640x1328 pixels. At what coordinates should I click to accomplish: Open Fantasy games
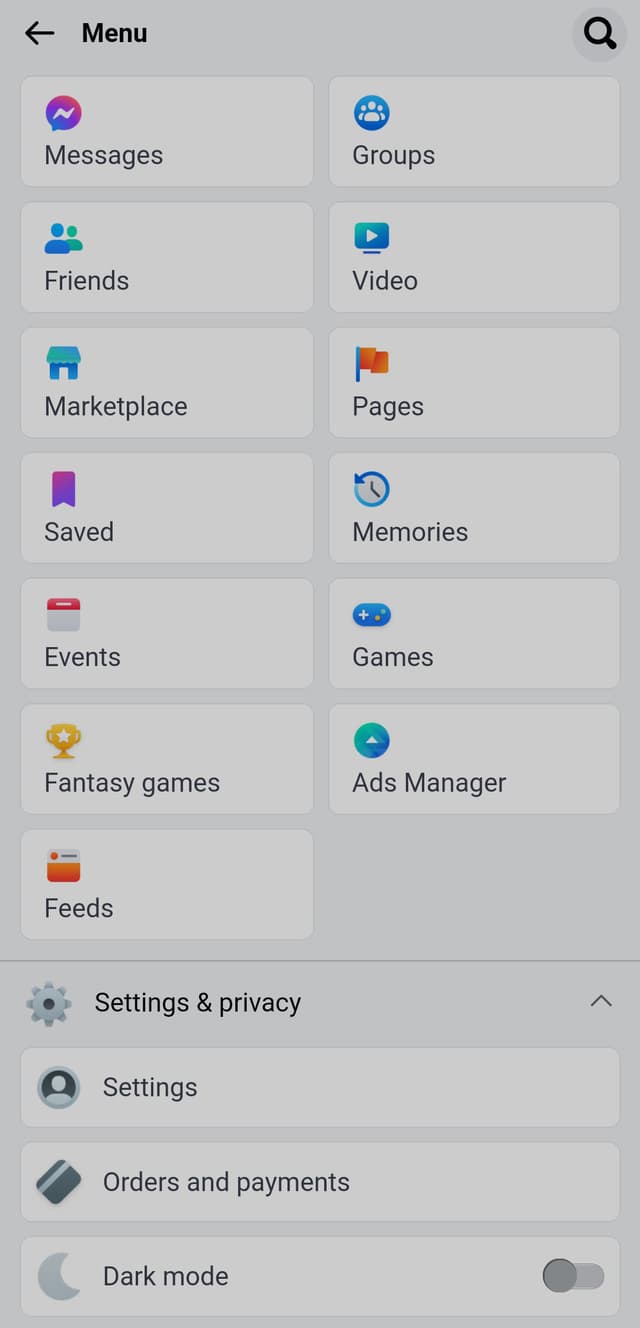pyautogui.click(x=167, y=759)
